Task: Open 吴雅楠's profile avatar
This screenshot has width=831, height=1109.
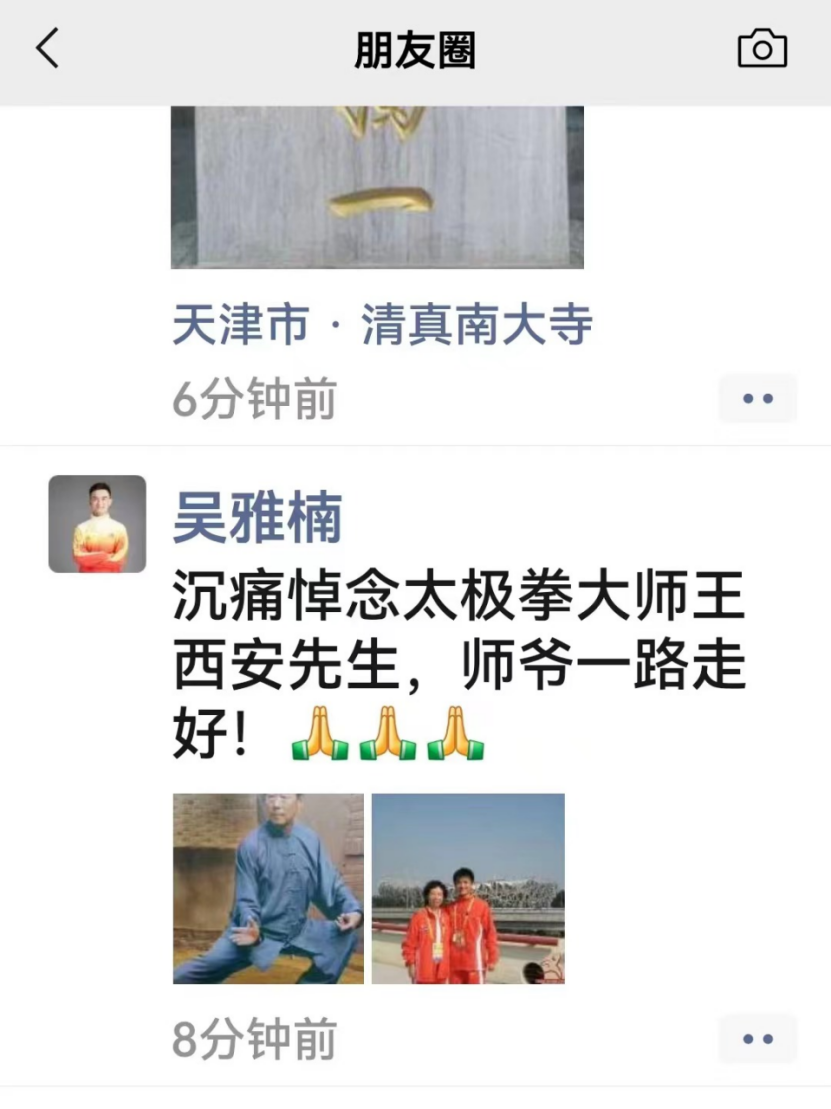Action: (x=97, y=524)
